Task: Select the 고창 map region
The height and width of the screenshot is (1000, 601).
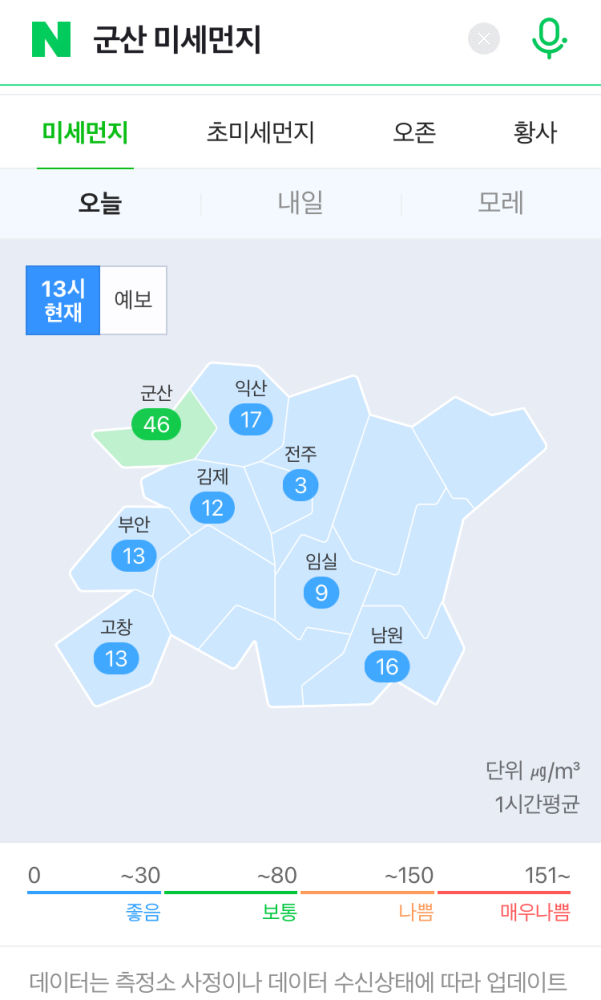Action: point(116,658)
